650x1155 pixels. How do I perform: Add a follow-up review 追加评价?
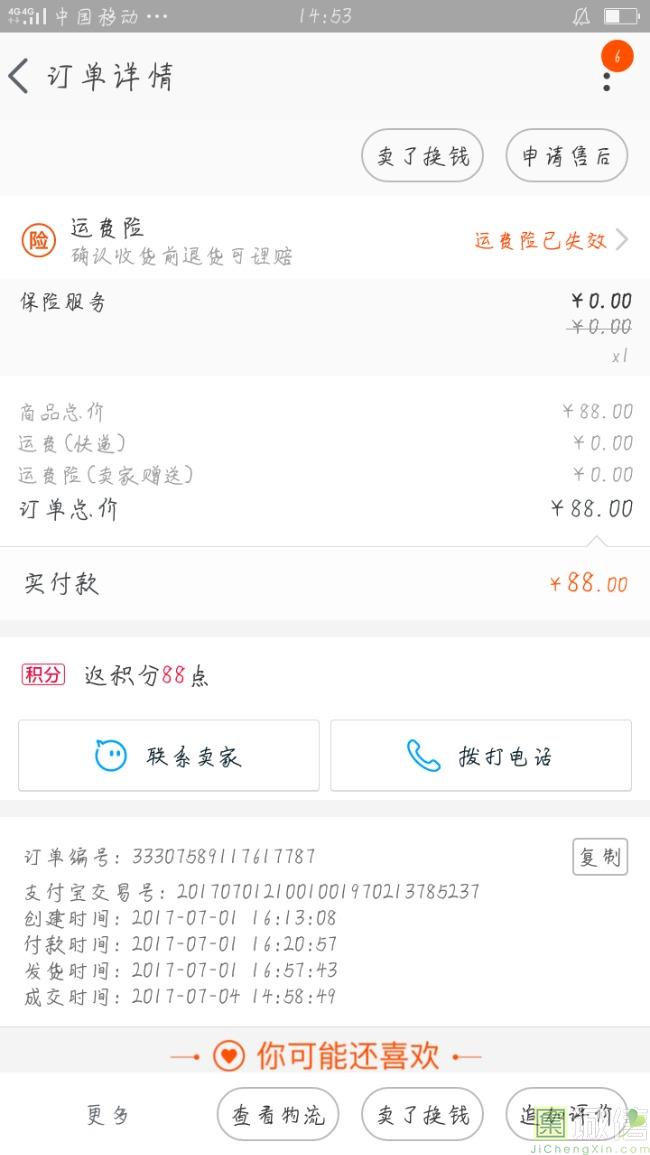click(567, 1114)
